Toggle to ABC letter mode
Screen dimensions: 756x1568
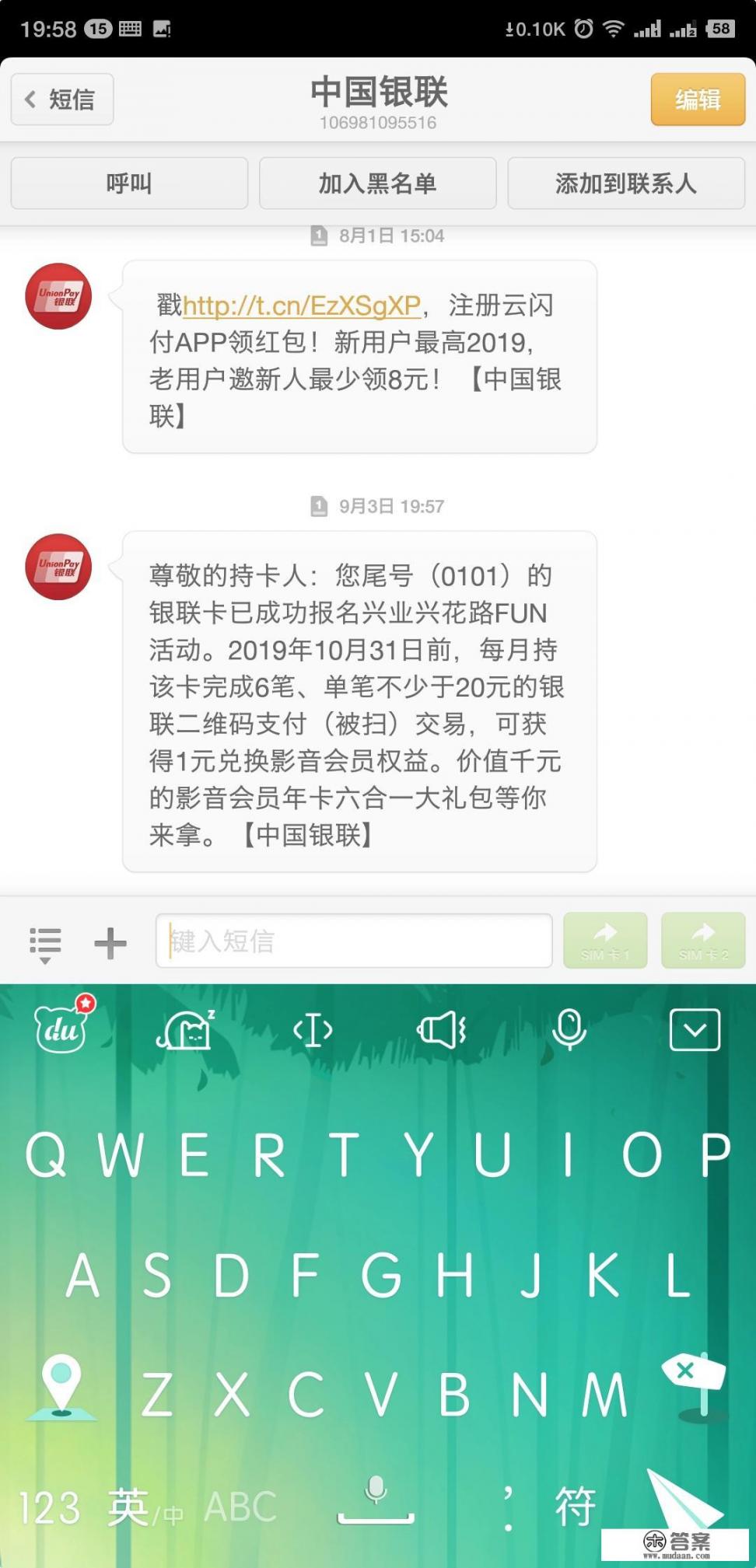237,1506
